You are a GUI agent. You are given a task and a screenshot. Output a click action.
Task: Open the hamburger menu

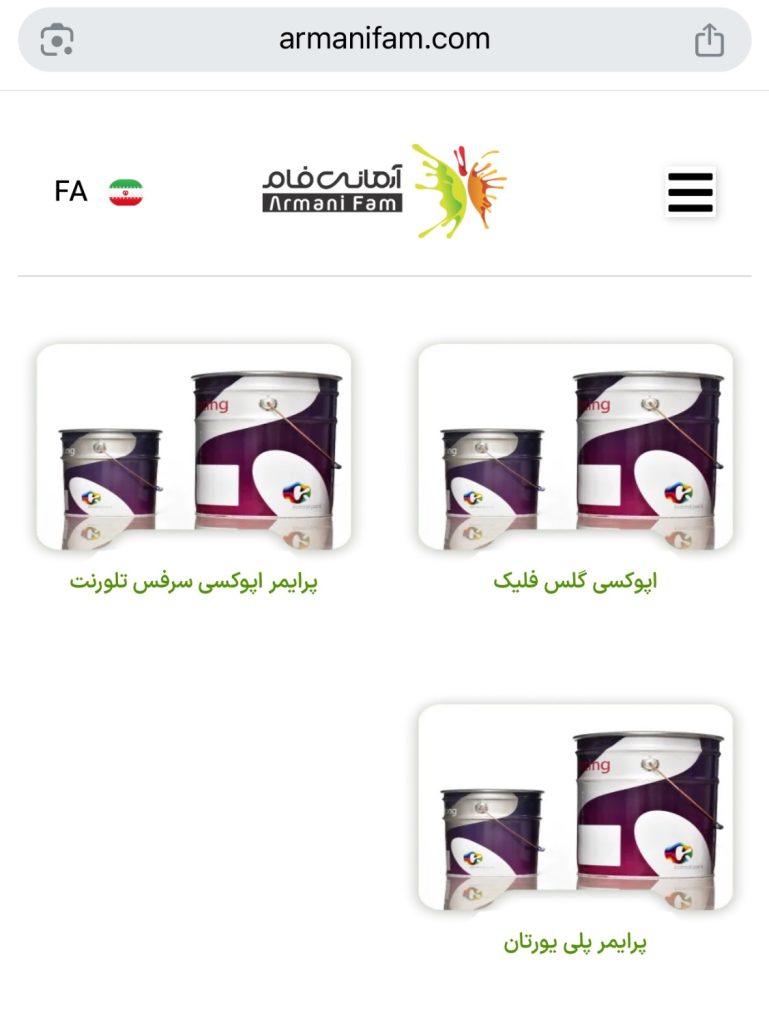pyautogui.click(x=690, y=192)
